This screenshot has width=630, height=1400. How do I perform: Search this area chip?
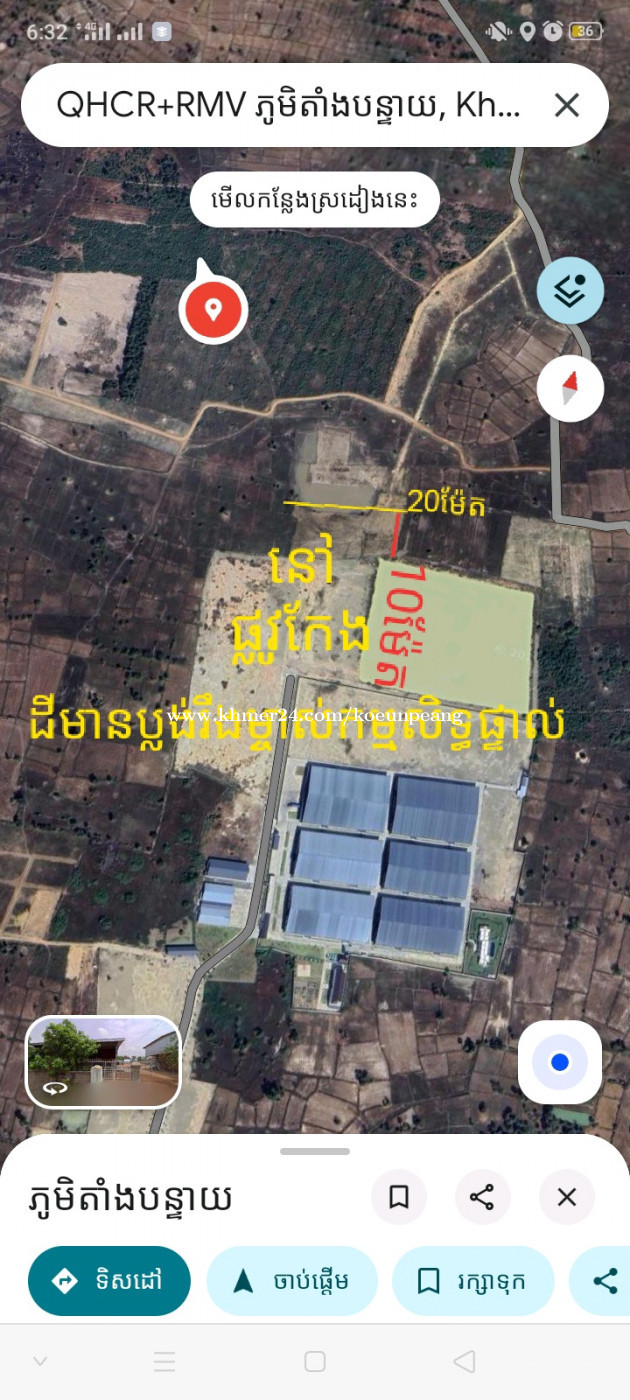(314, 200)
